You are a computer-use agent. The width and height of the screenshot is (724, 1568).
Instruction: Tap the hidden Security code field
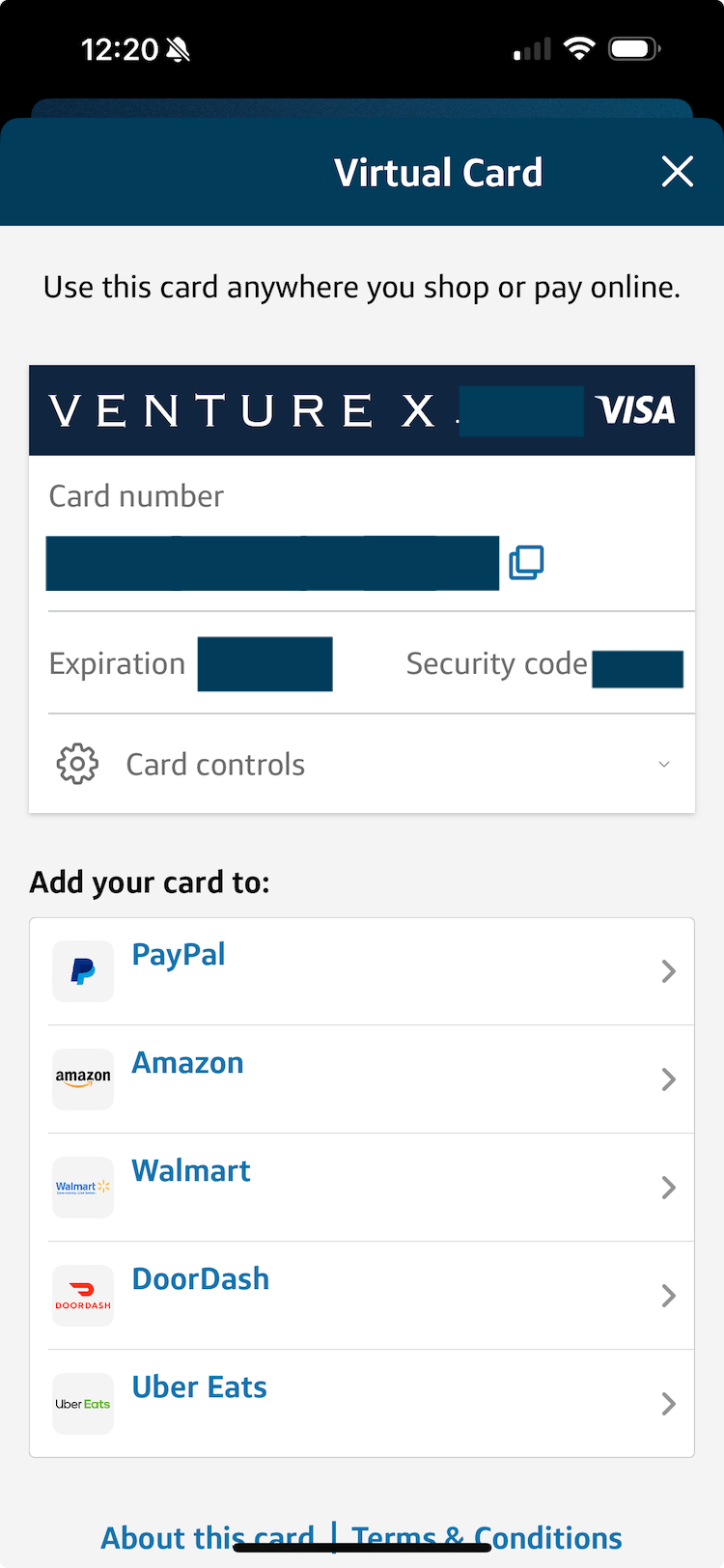[x=637, y=663]
